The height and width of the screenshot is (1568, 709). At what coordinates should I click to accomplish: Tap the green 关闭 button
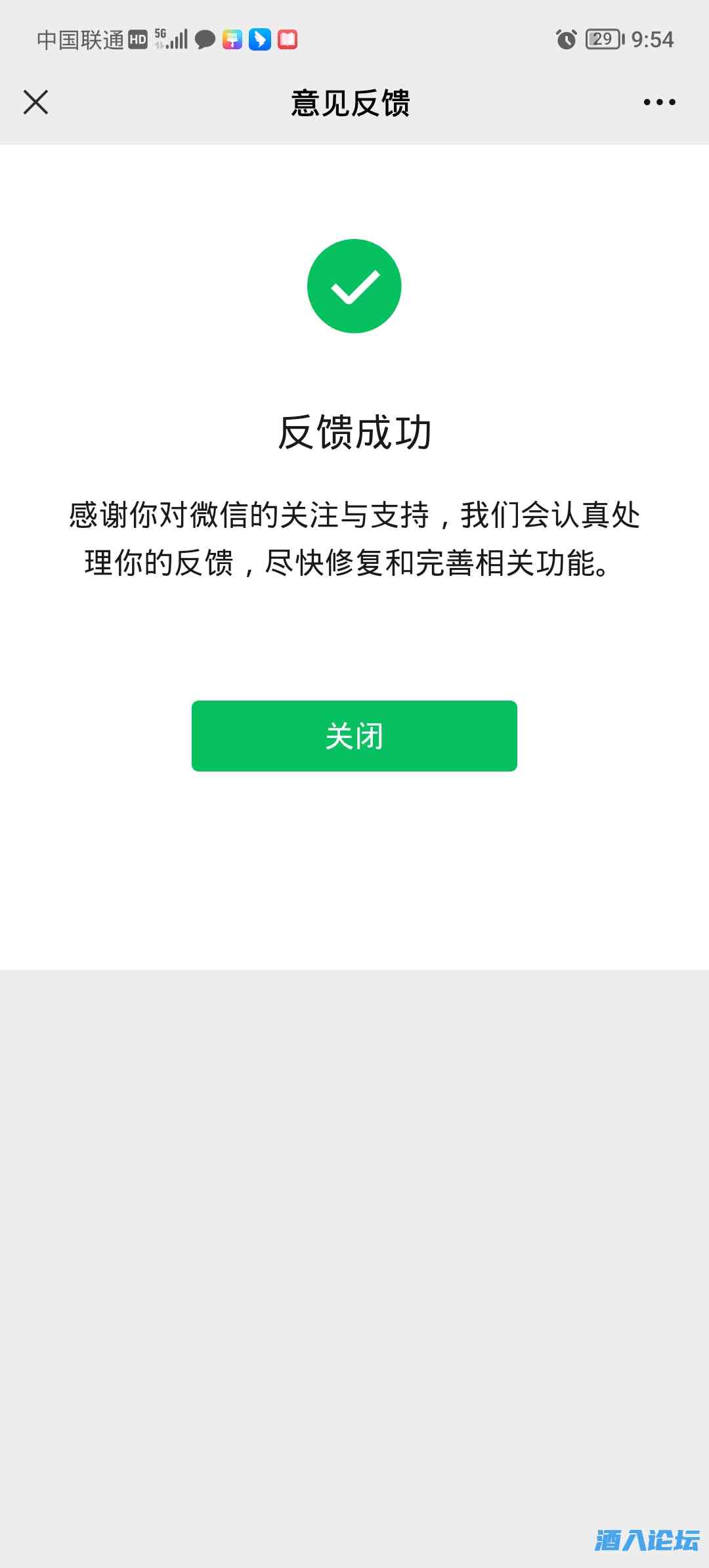pos(354,735)
